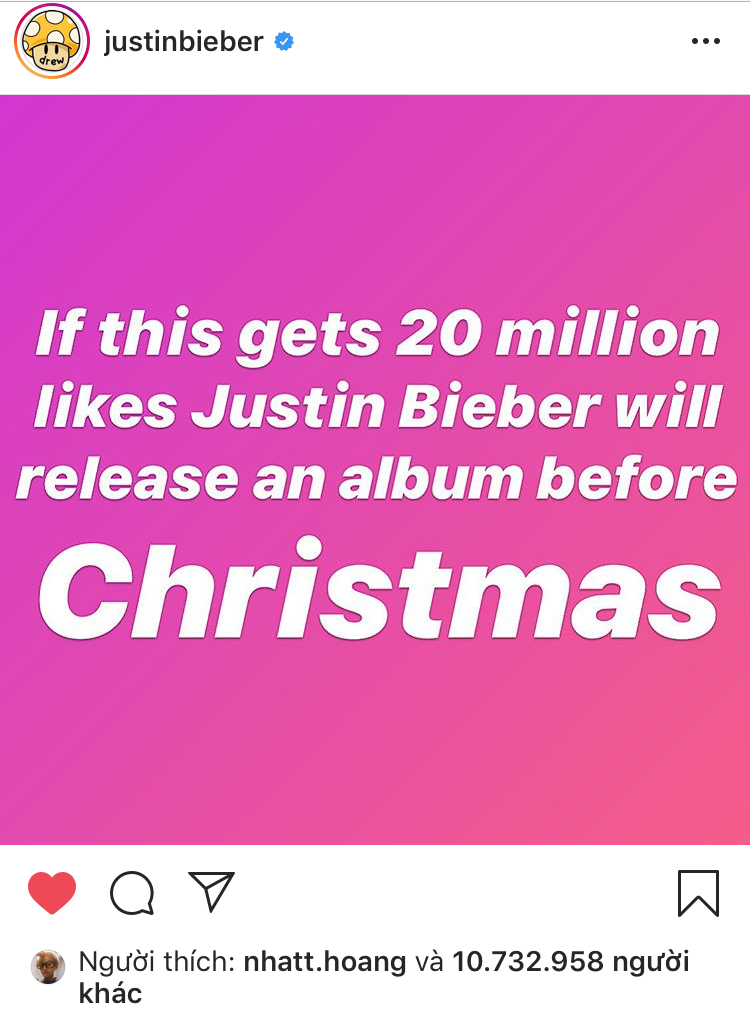Share the post via the paper plane
The width and height of the screenshot is (750, 1017).
(x=211, y=891)
